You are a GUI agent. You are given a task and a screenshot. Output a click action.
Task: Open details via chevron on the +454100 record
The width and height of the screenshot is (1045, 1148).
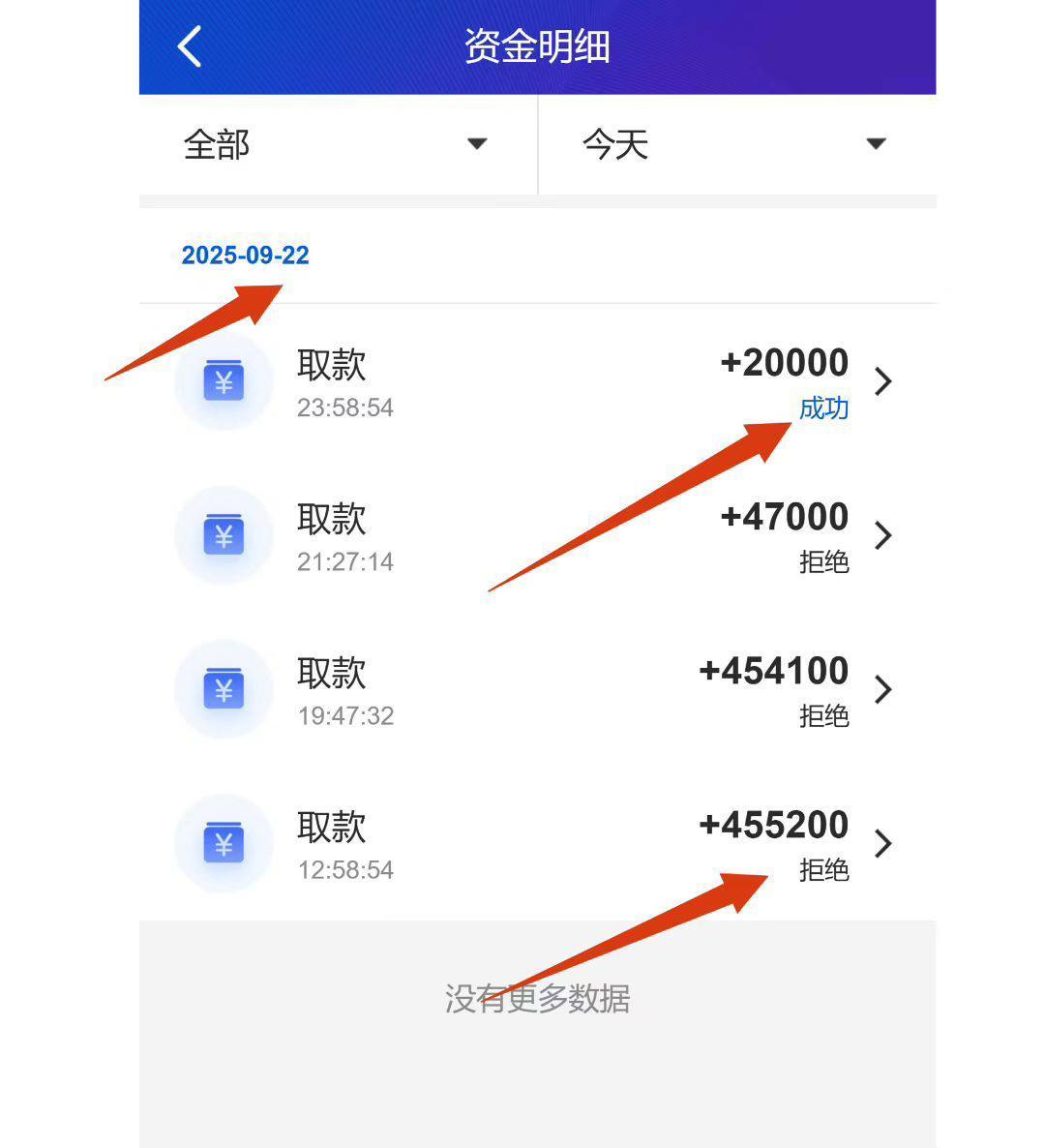[x=883, y=689]
